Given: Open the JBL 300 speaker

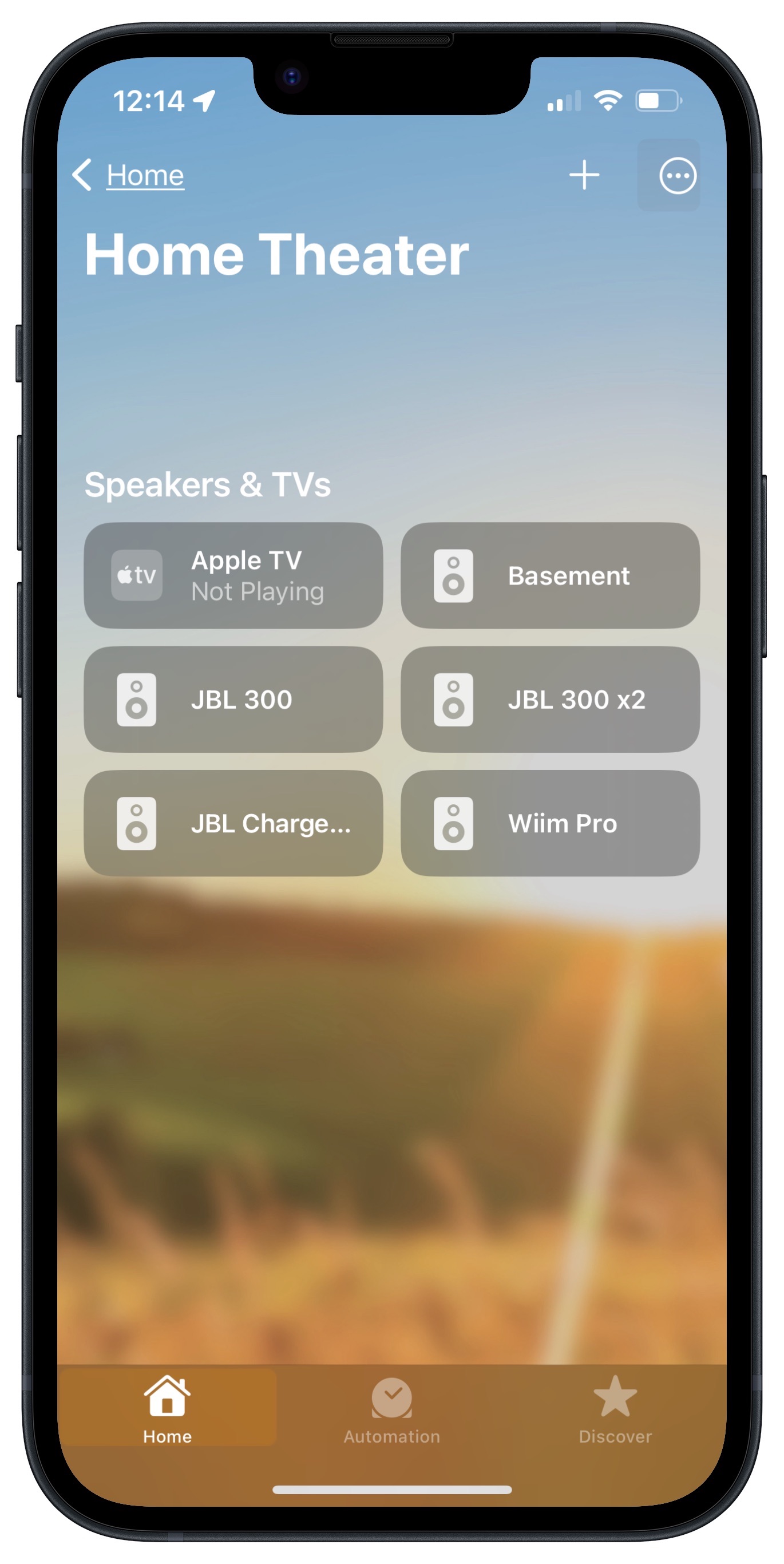Looking at the screenshot, I should [233, 699].
